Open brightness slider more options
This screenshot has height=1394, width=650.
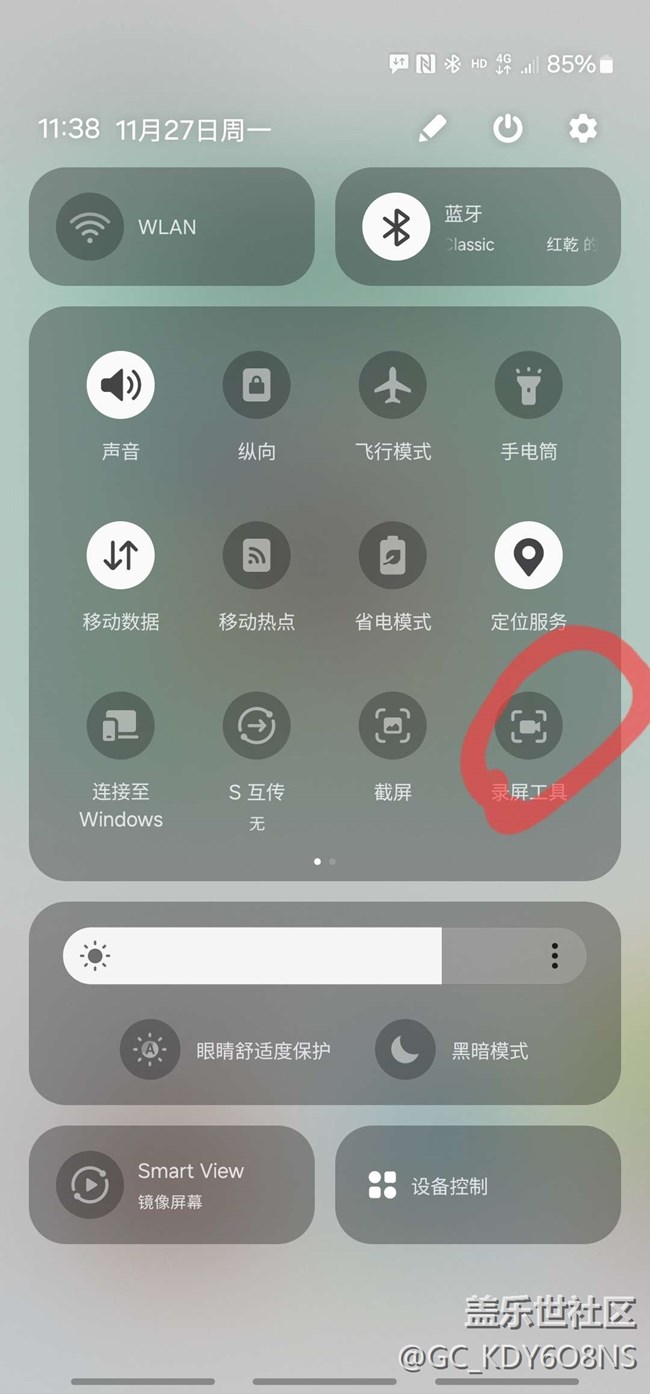click(x=555, y=956)
